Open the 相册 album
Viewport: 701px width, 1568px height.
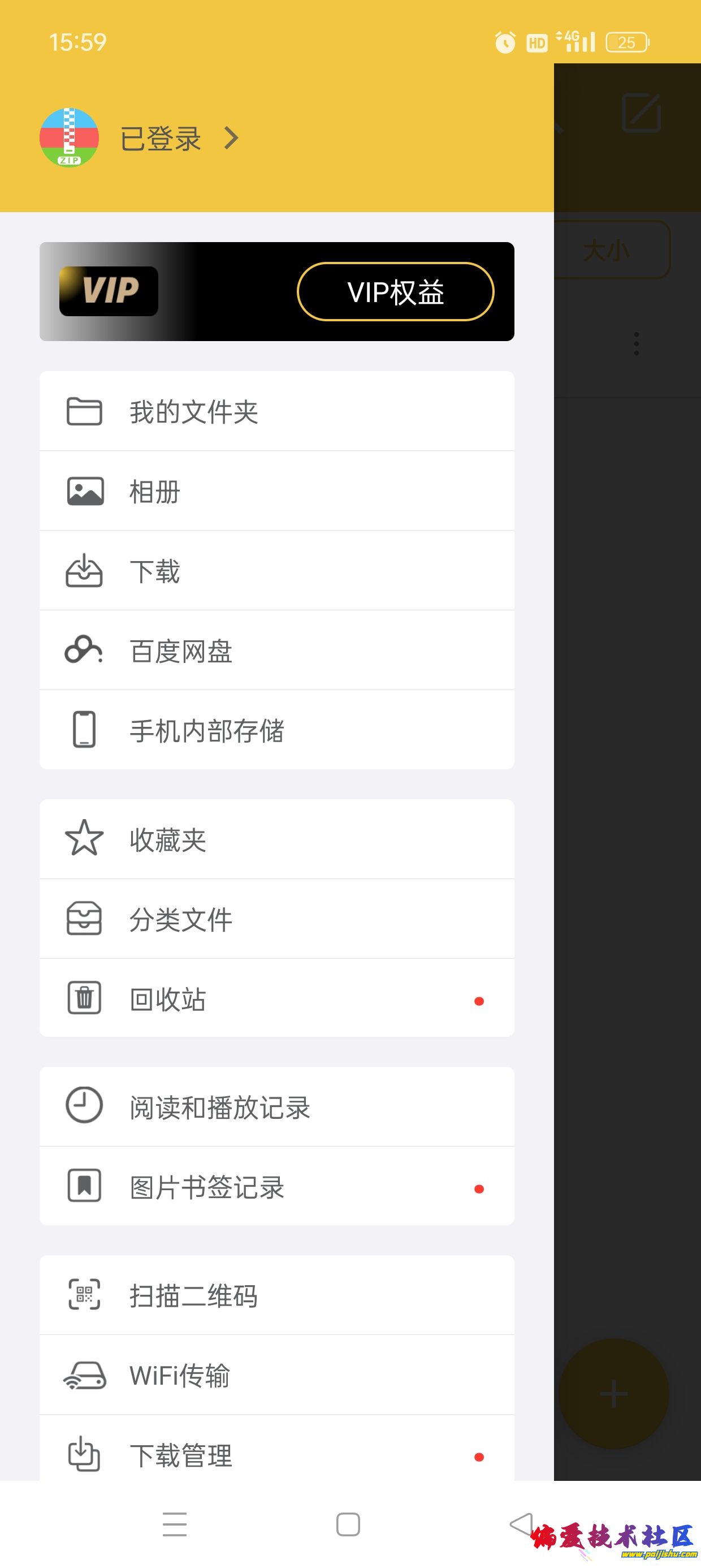pos(276,491)
